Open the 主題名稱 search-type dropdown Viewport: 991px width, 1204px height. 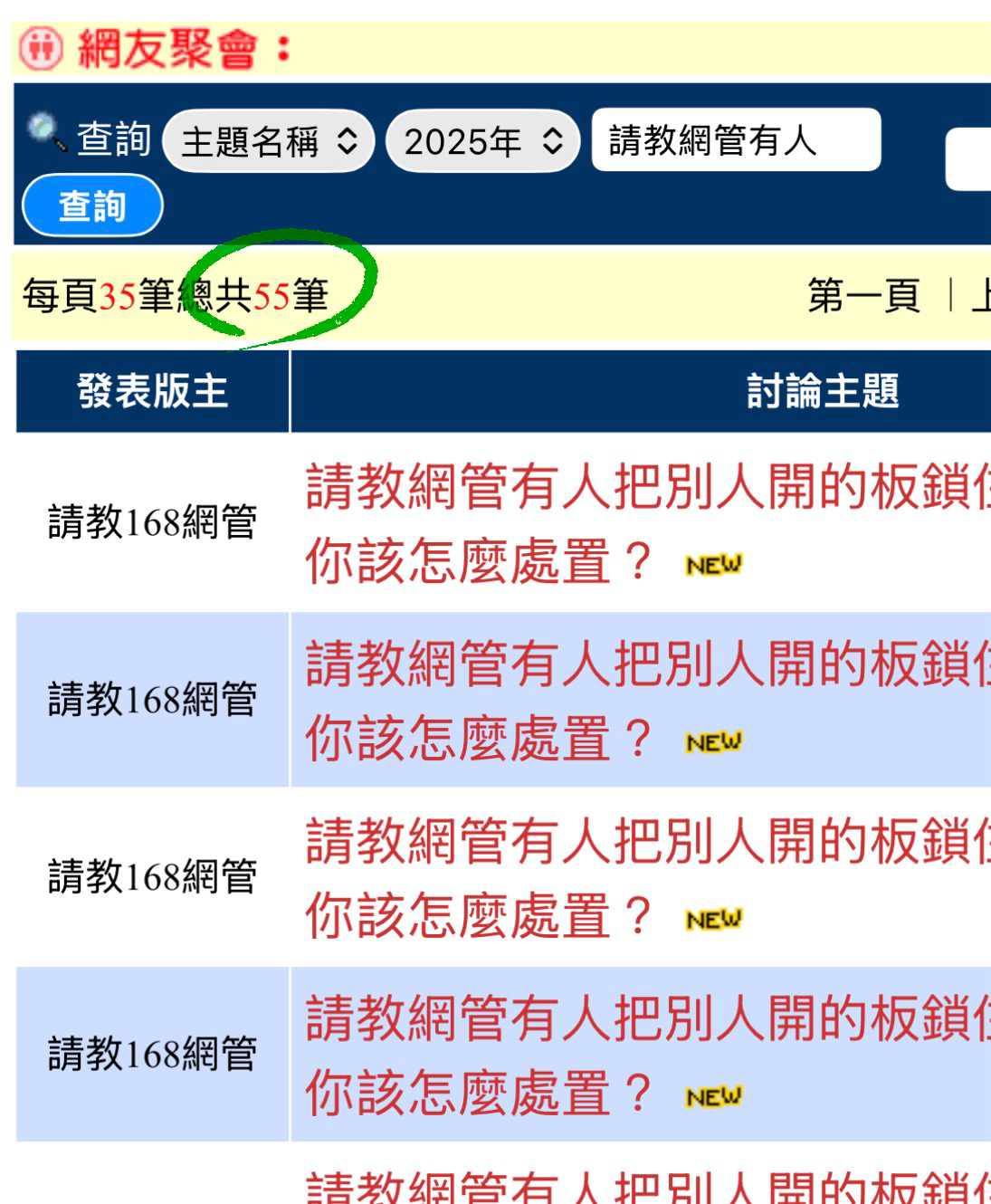(x=268, y=142)
